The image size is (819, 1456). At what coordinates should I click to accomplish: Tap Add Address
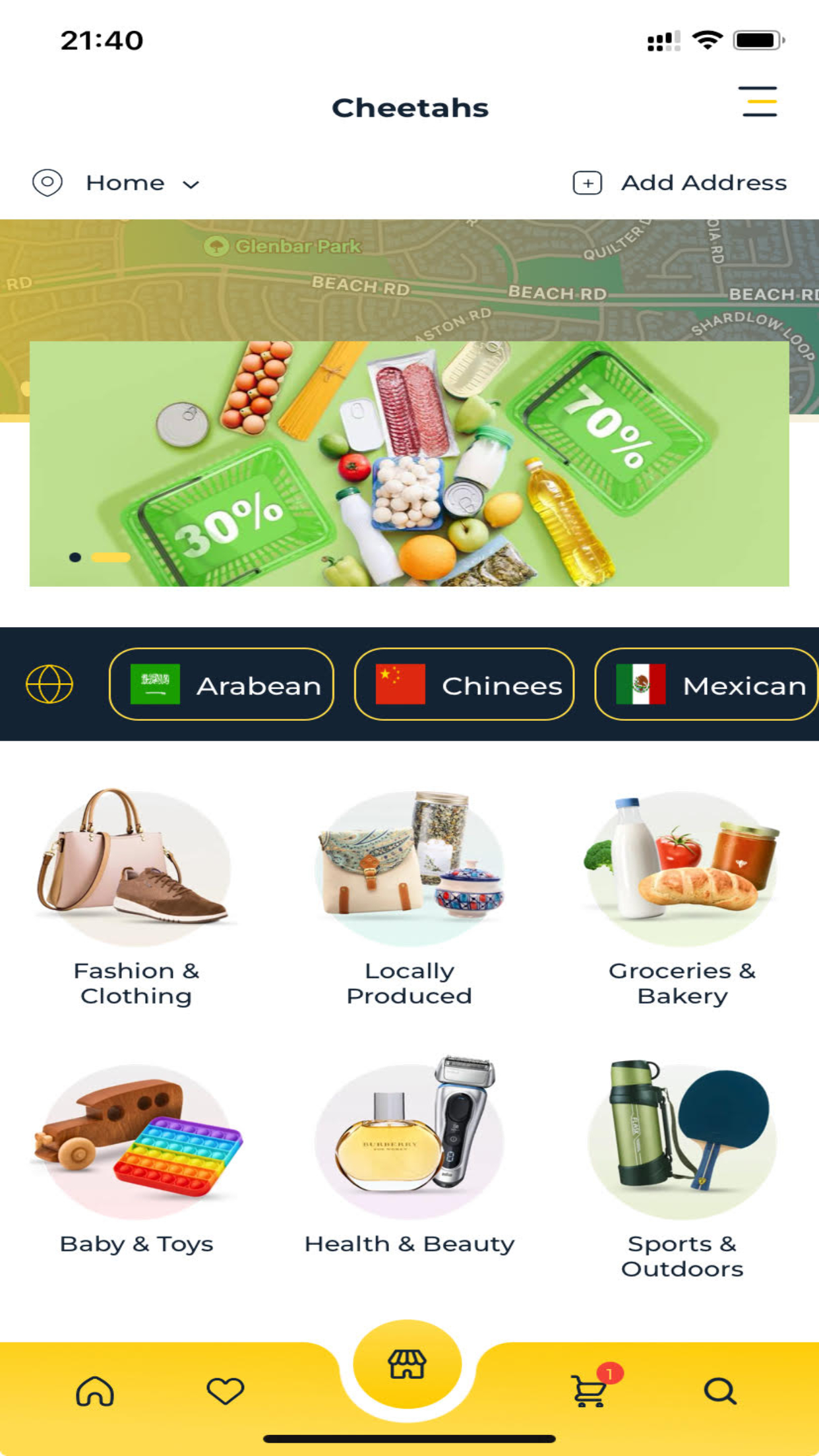(680, 183)
